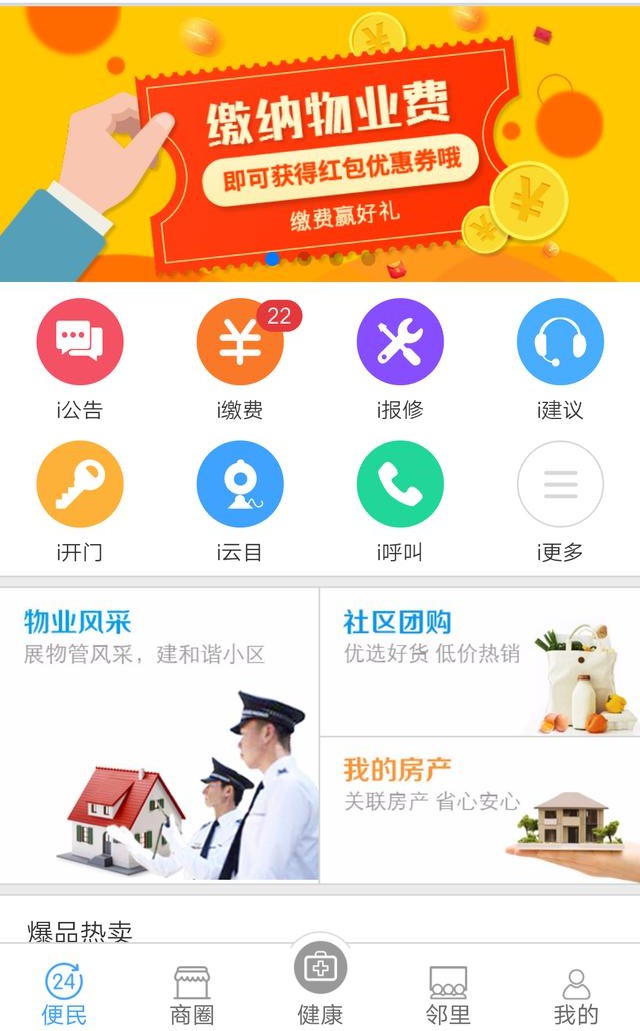
Task: Open the 物业风采 card
Action: coord(160,735)
